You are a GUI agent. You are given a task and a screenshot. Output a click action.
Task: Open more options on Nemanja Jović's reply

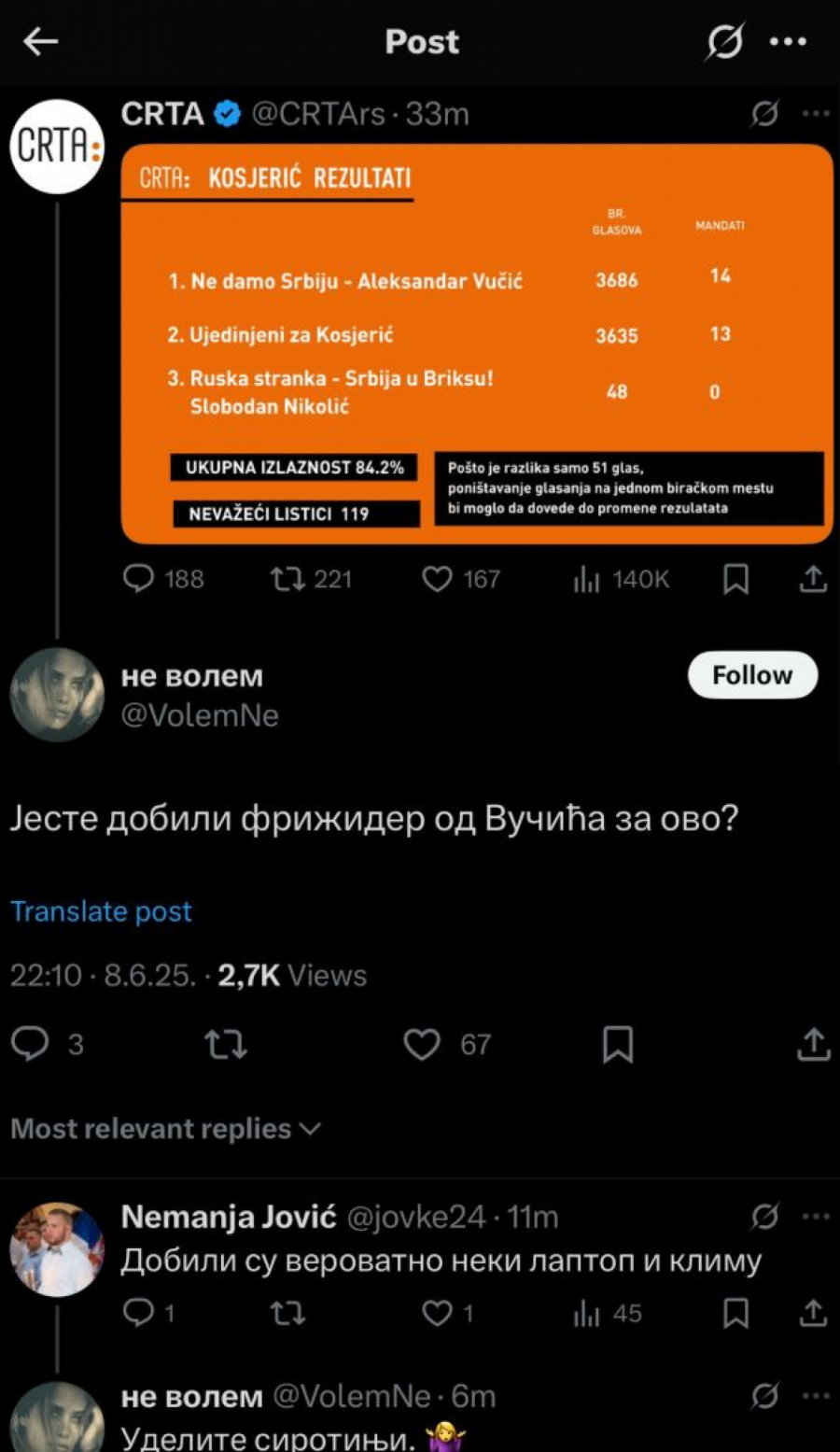[x=816, y=1217]
